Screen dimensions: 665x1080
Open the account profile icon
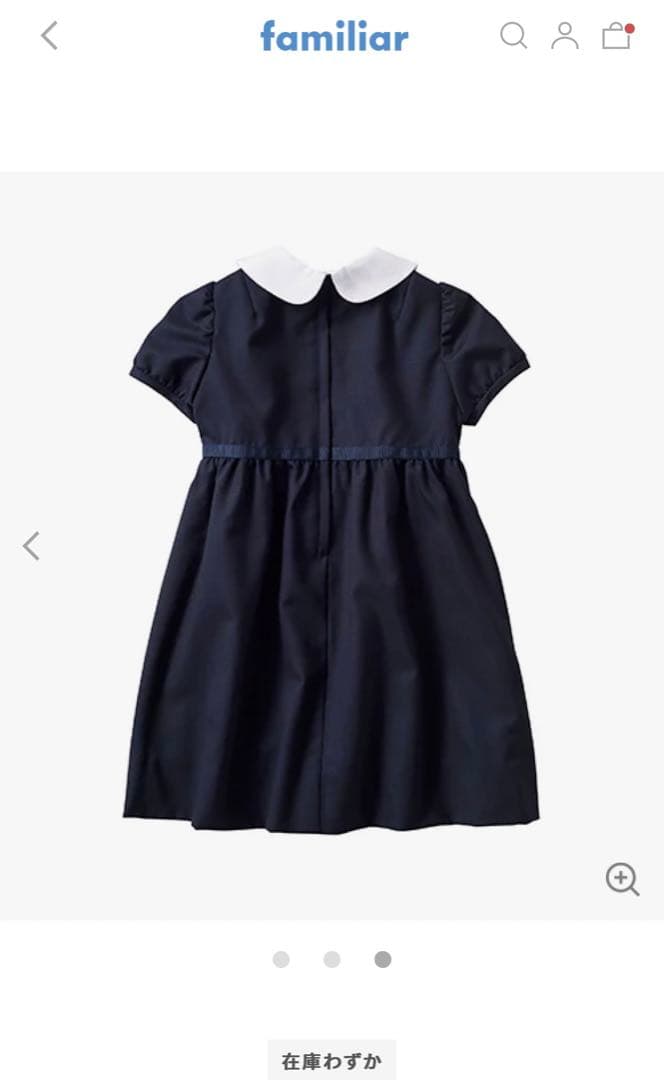[x=565, y=36]
